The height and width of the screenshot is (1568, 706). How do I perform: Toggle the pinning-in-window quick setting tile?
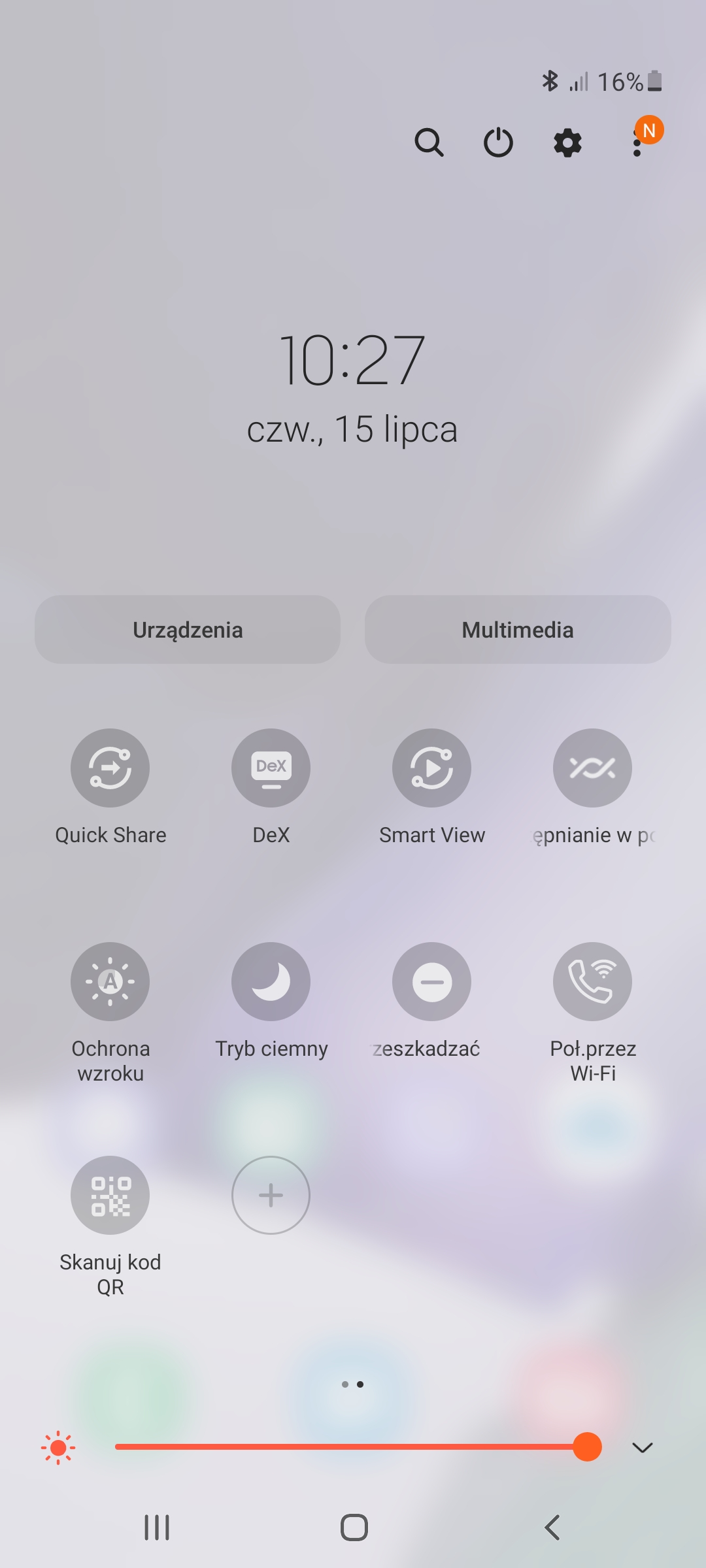click(x=592, y=768)
